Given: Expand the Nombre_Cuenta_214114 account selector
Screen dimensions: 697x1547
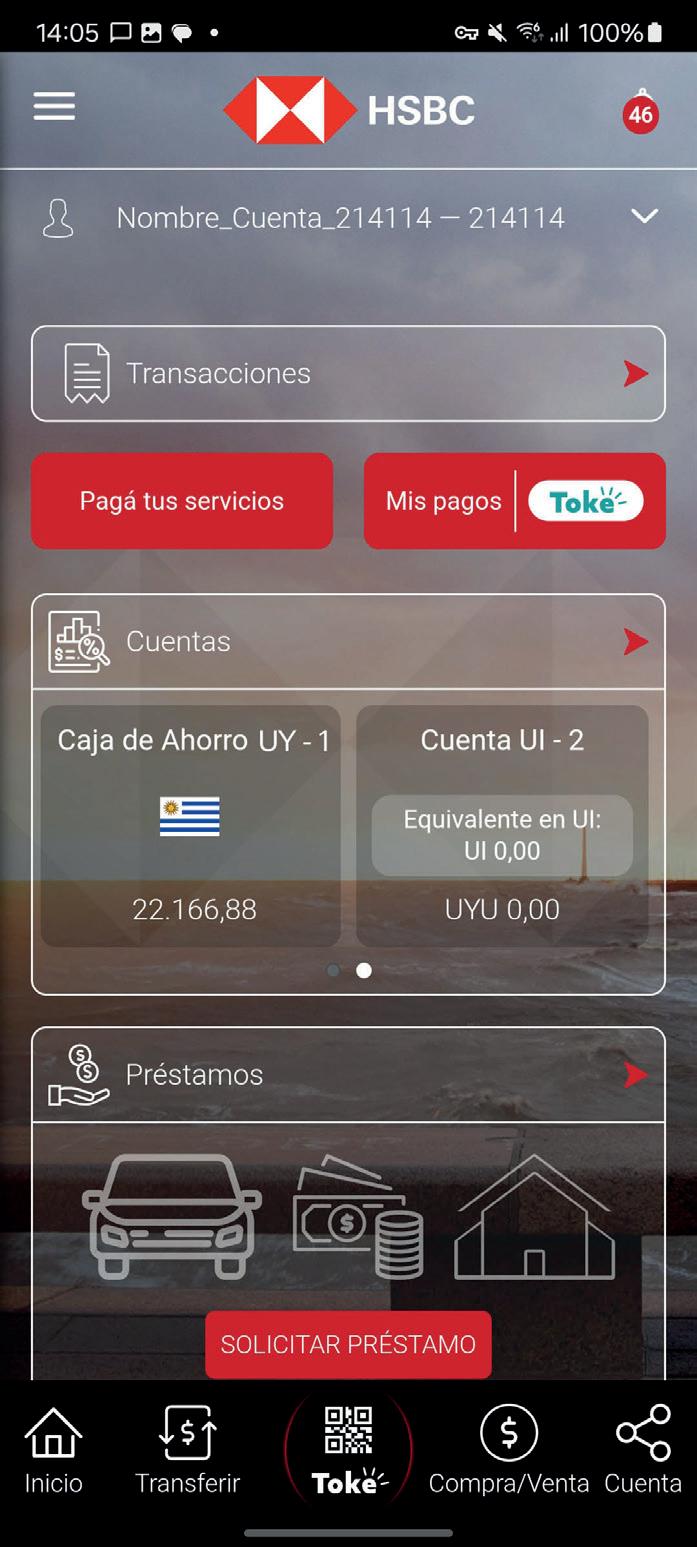Looking at the screenshot, I should (348, 217).
